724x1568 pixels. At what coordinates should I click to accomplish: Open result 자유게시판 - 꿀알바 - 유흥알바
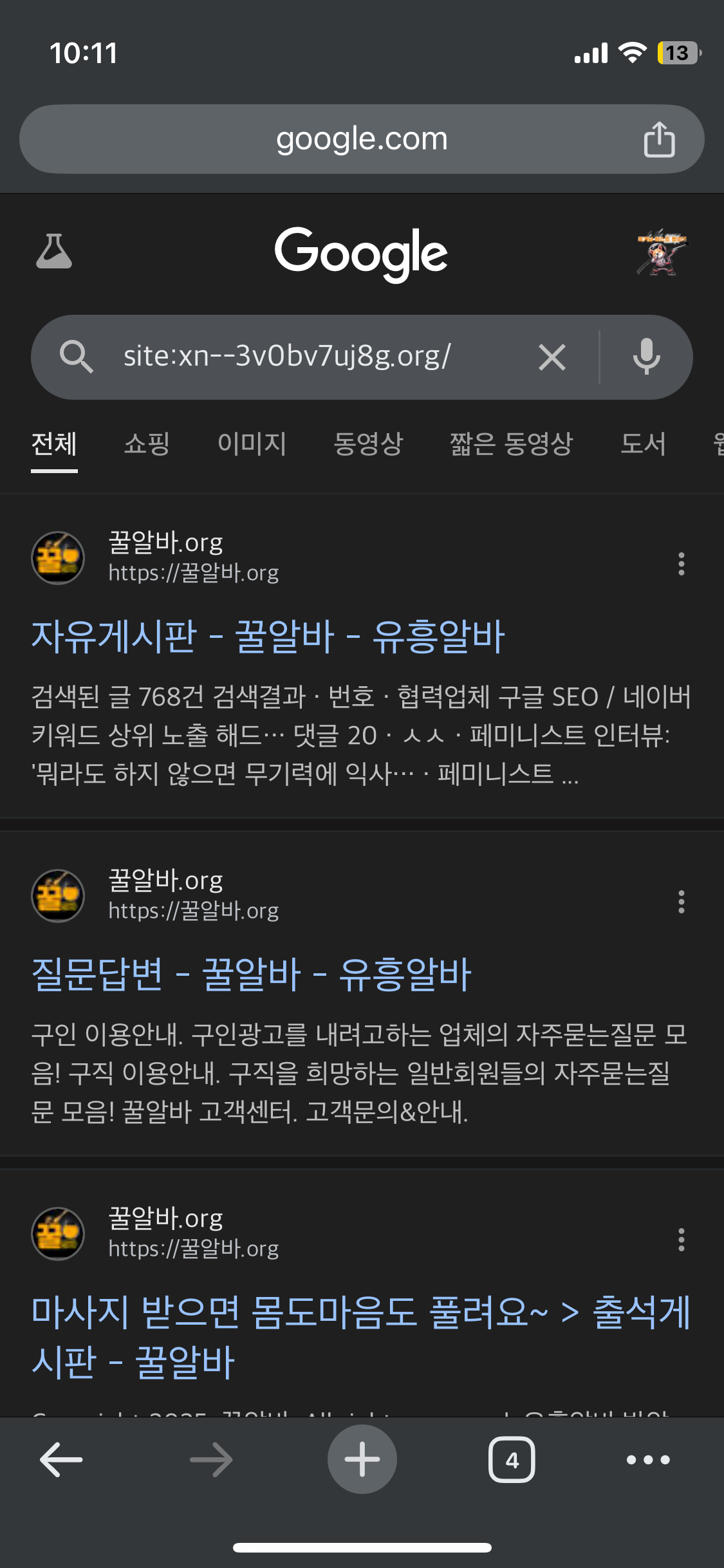click(268, 637)
